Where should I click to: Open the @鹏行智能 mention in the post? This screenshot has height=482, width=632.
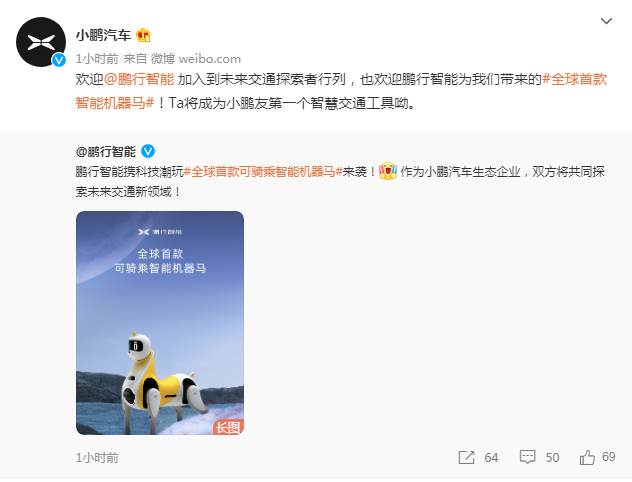click(x=138, y=78)
